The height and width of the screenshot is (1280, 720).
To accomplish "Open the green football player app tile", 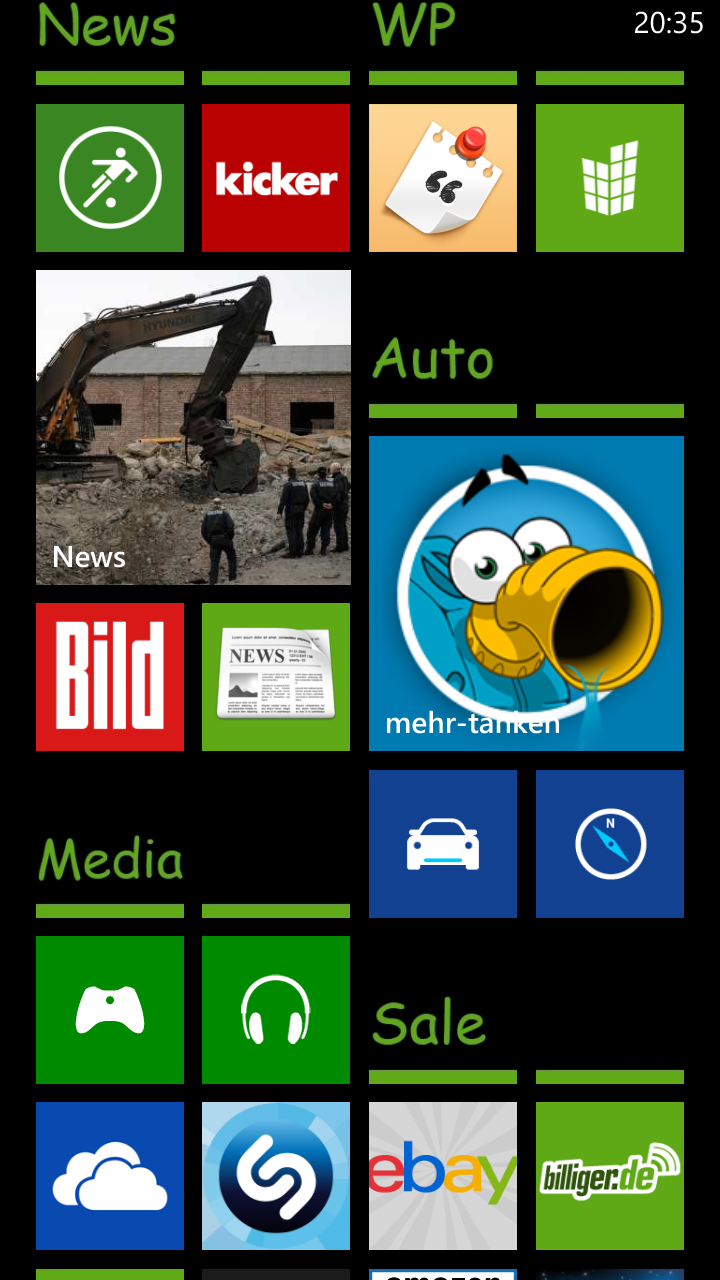I will pos(110,178).
